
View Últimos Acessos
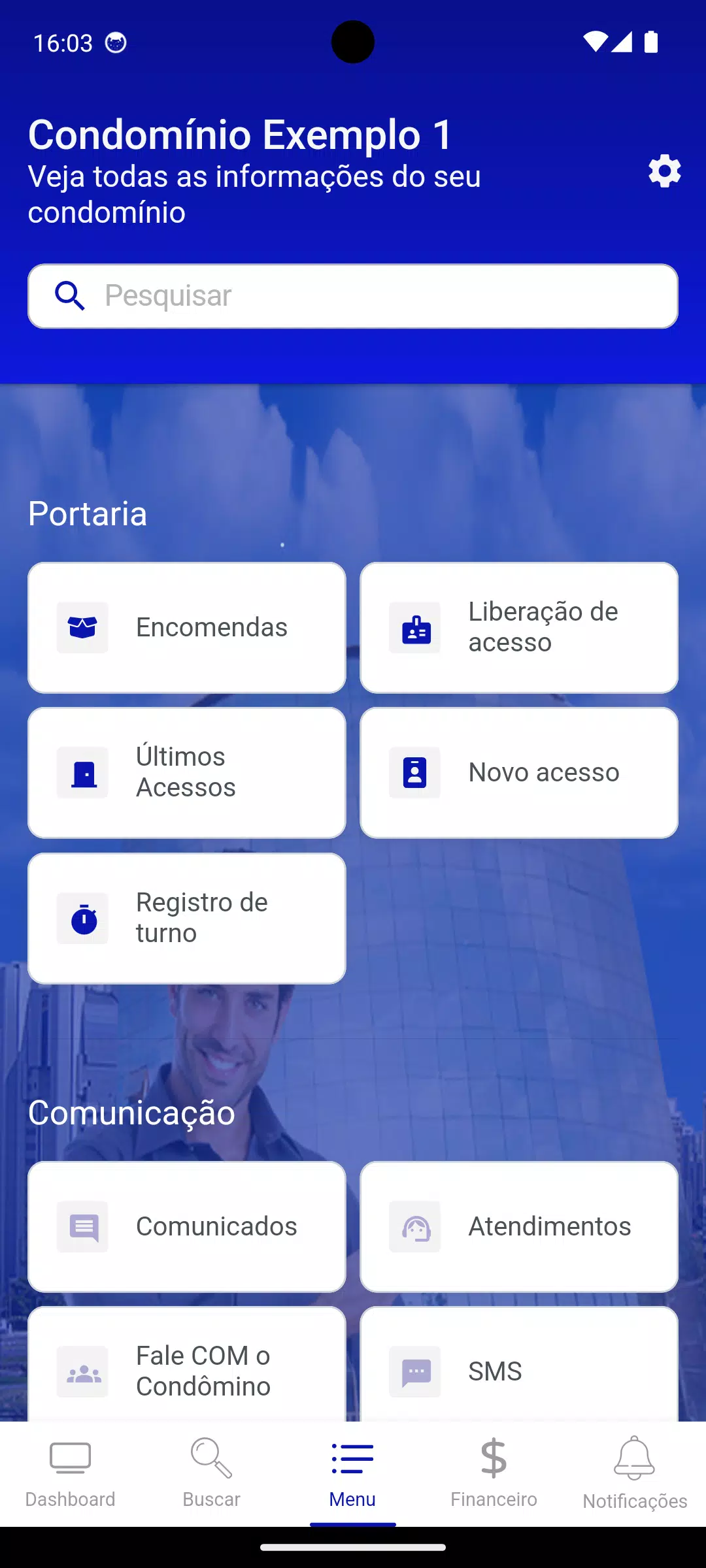187,772
